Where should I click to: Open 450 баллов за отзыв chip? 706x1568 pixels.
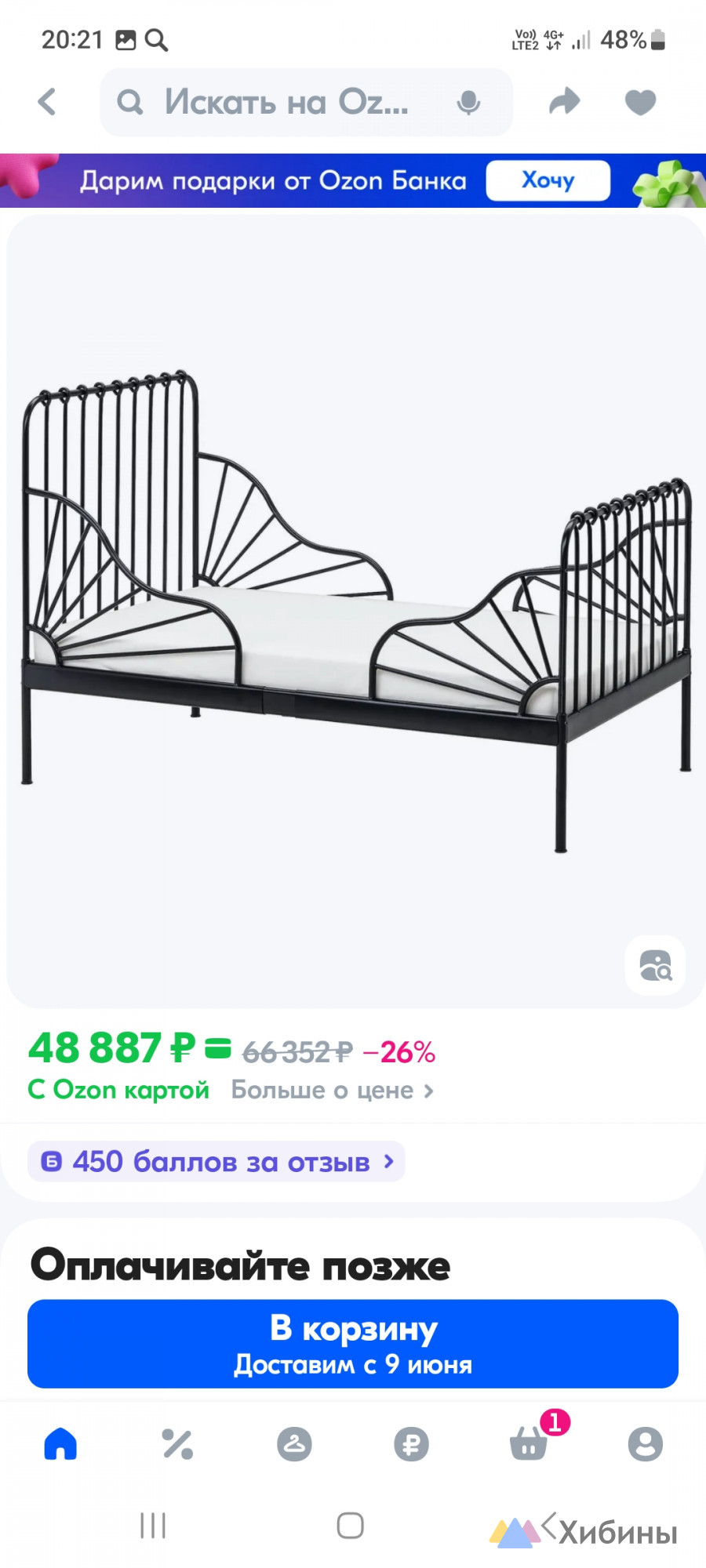tap(217, 1161)
